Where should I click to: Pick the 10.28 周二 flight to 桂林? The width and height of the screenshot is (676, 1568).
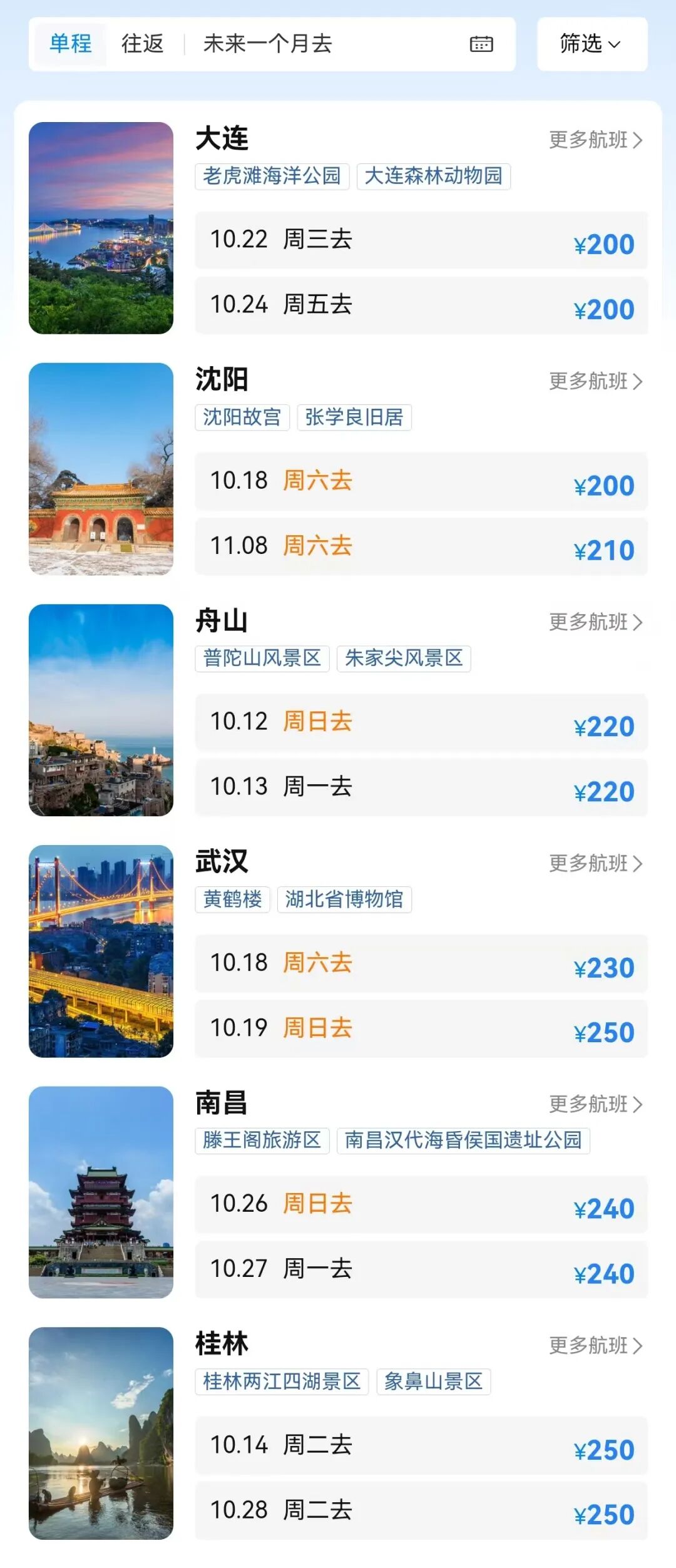point(421,1510)
